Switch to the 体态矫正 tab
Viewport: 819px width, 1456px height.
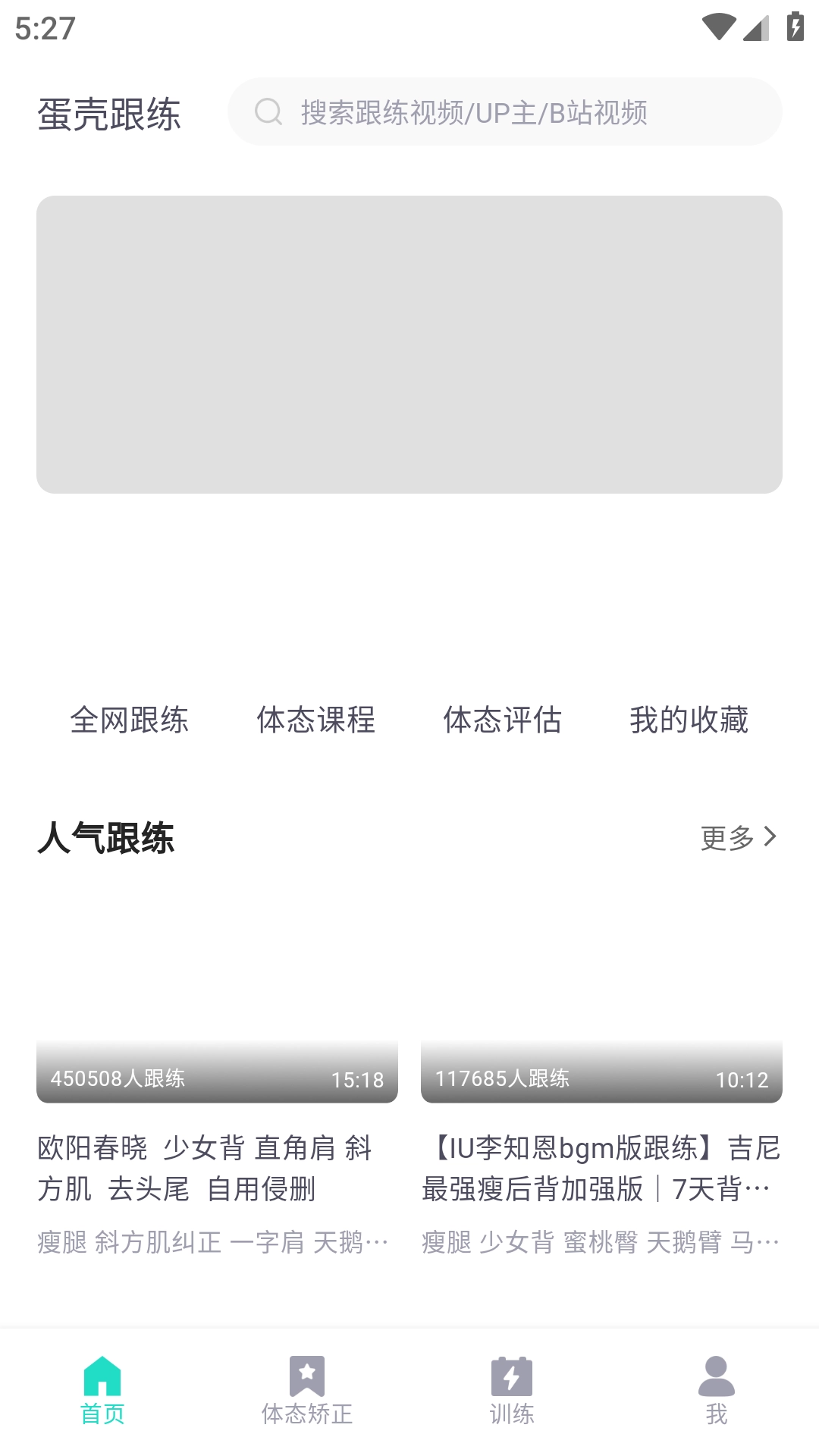tap(307, 1391)
